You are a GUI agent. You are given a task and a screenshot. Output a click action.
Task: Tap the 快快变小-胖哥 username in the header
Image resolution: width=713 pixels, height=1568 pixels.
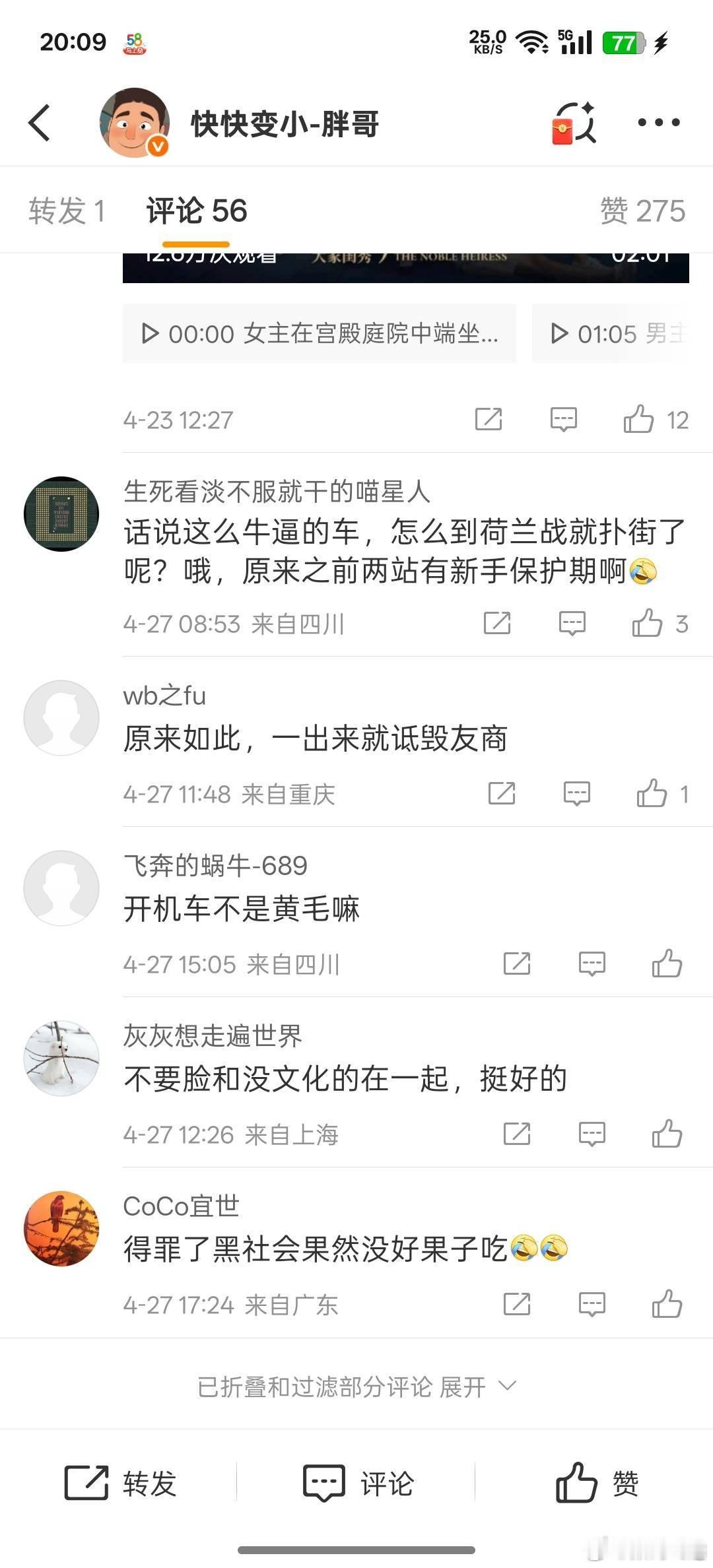point(284,124)
